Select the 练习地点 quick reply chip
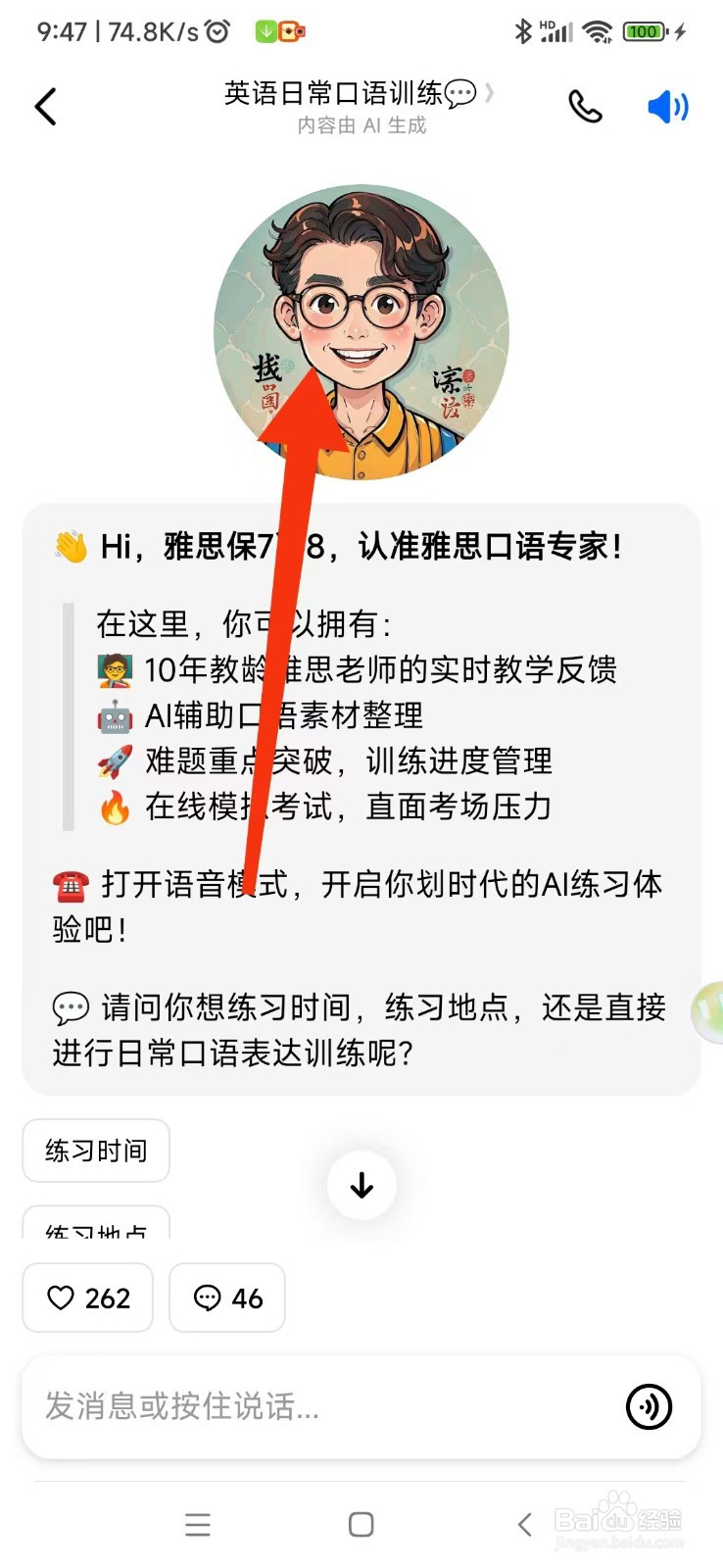This screenshot has width=723, height=1568. [x=95, y=1230]
